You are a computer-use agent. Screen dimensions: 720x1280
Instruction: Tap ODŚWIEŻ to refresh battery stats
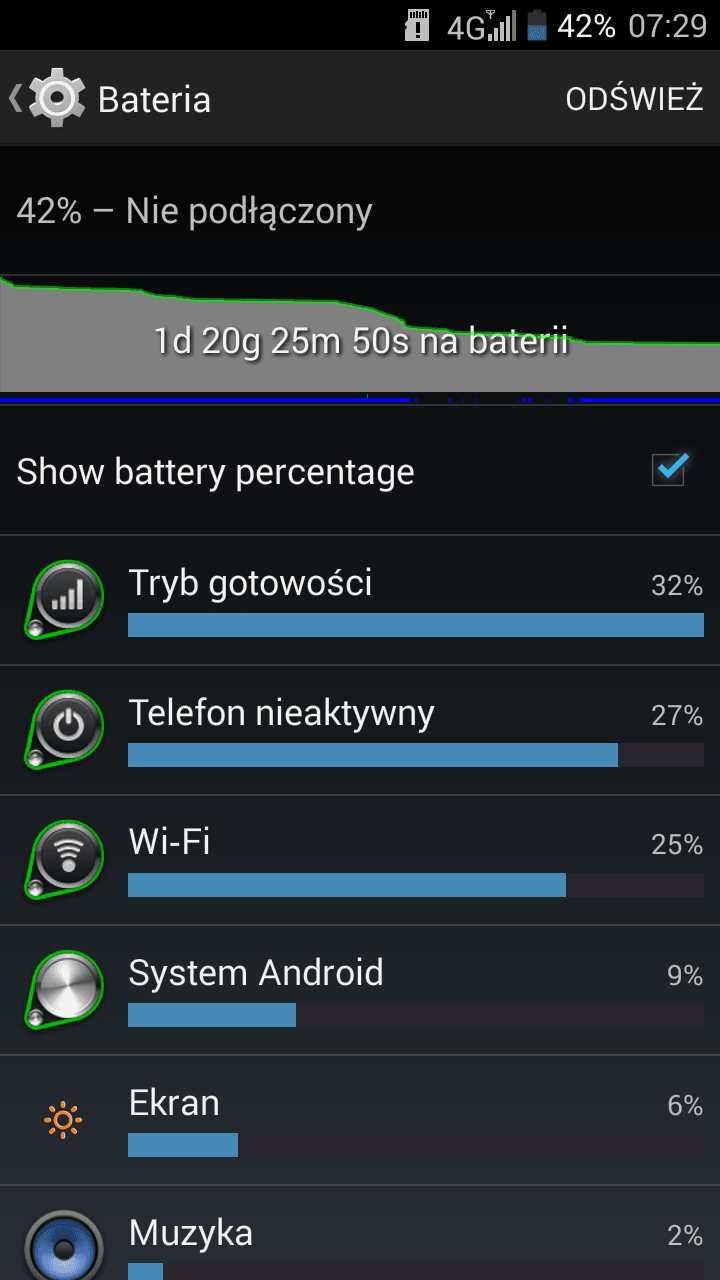(x=634, y=99)
